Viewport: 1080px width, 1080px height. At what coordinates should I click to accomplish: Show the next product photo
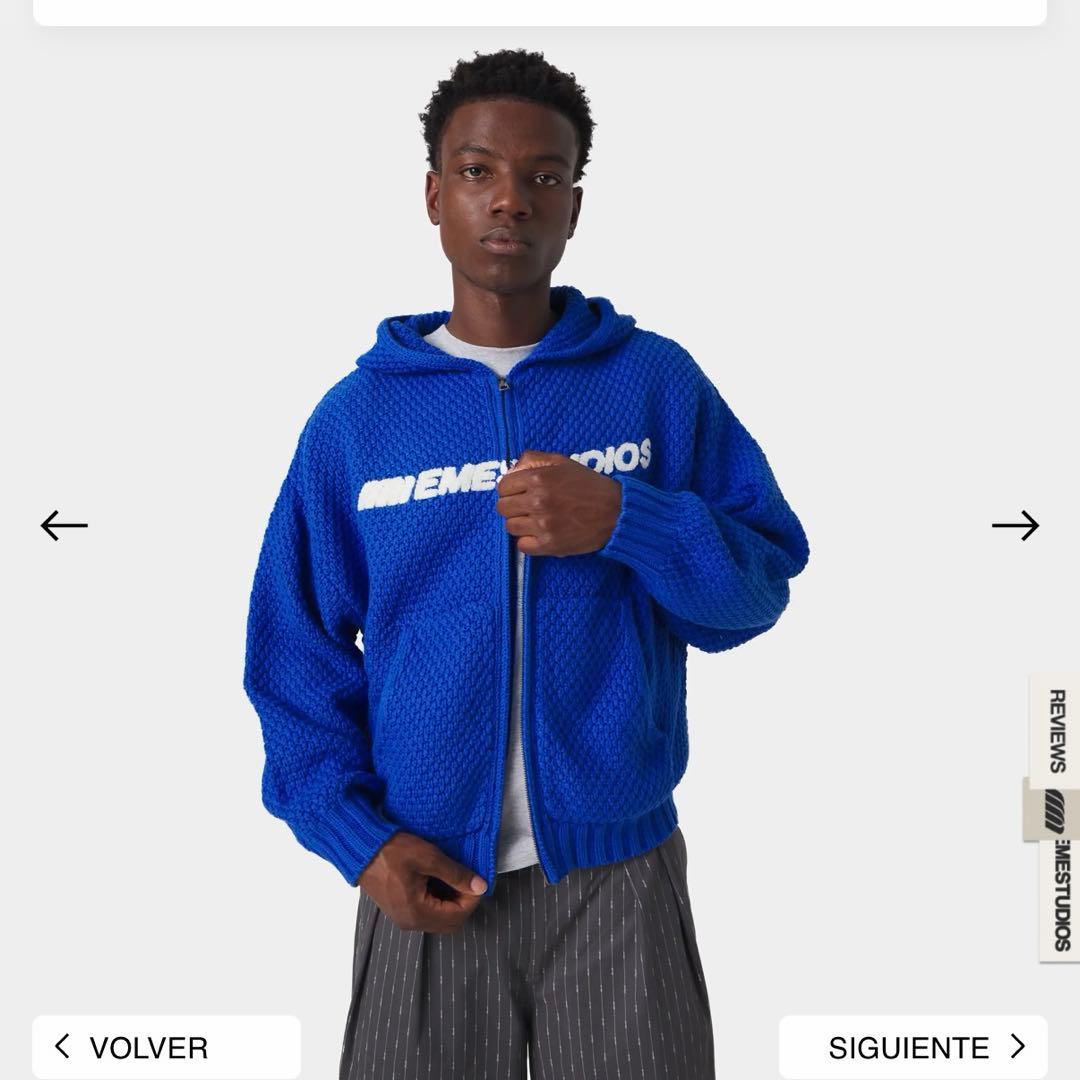(x=1015, y=525)
